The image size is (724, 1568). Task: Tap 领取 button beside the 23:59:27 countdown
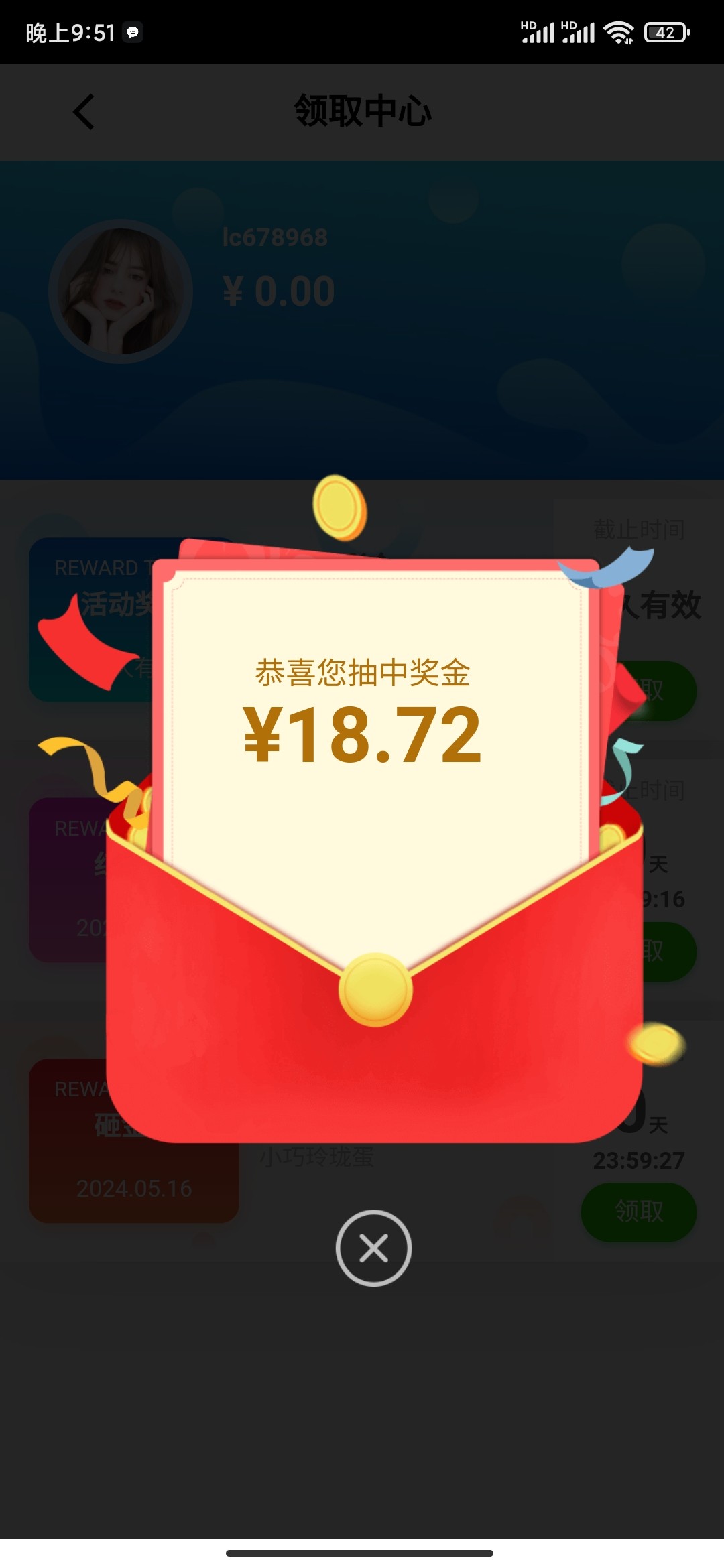point(638,1212)
